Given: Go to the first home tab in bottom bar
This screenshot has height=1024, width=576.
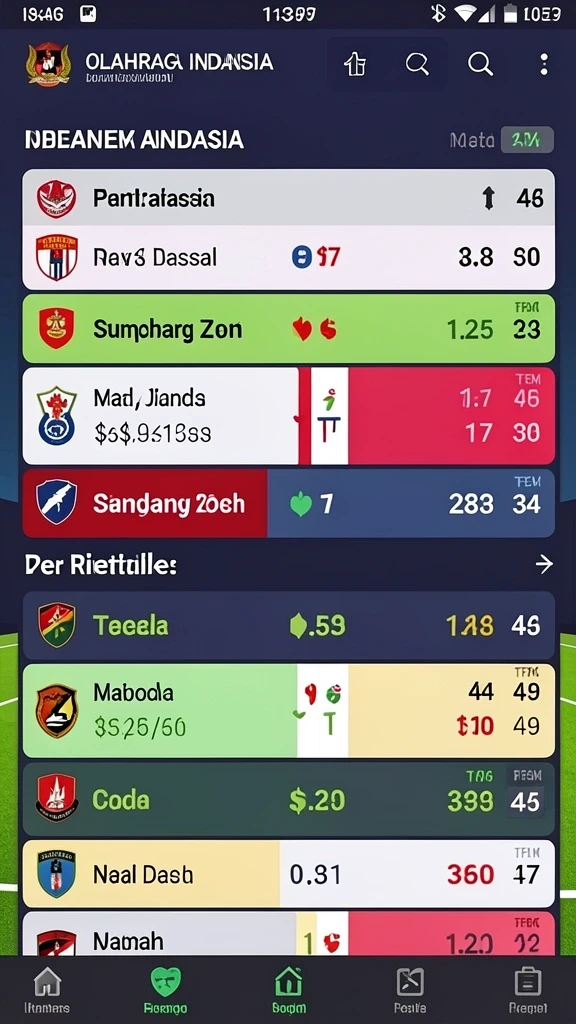Looking at the screenshot, I should click(x=47, y=990).
